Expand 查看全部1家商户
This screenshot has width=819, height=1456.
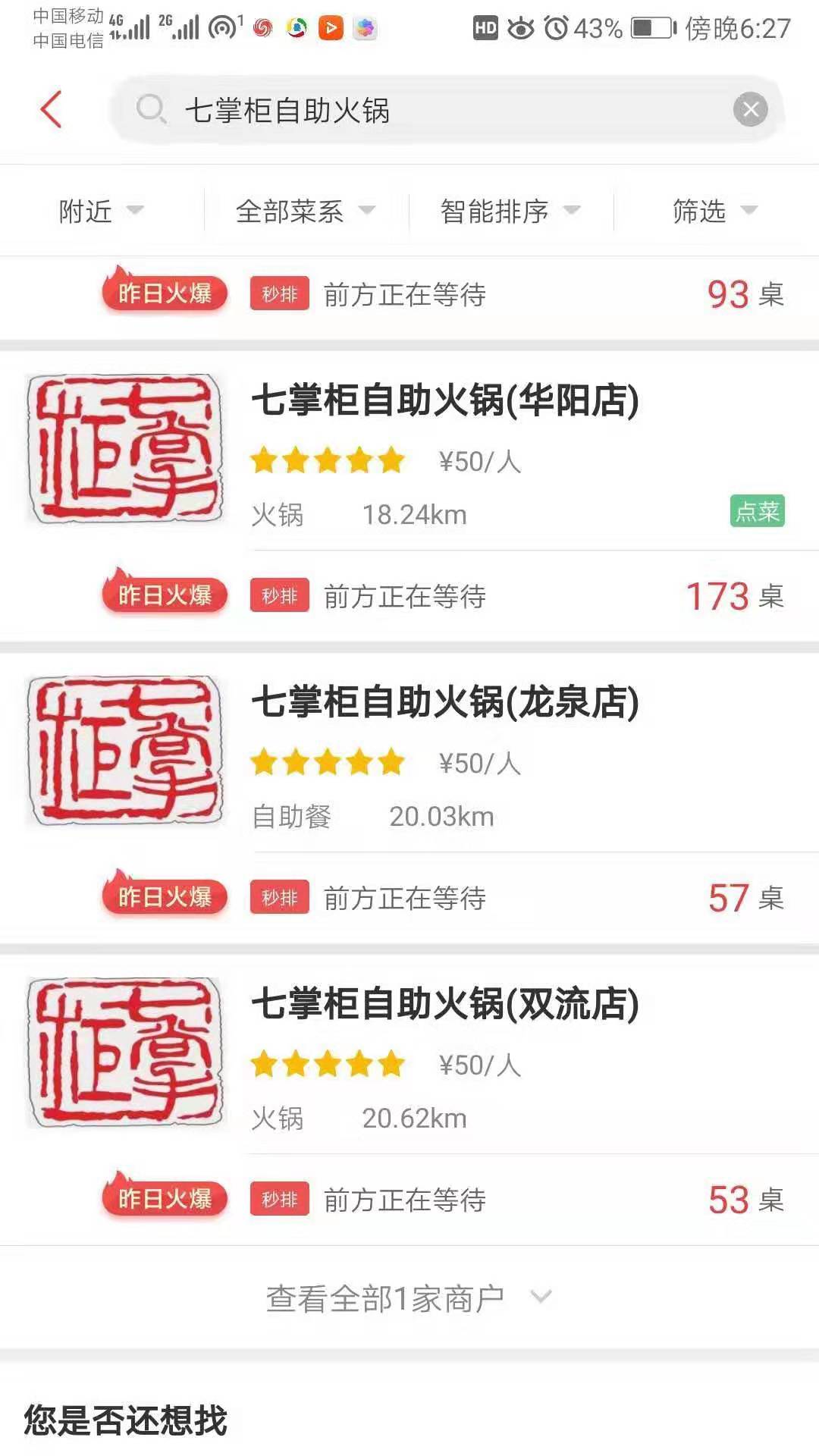coord(409,1298)
